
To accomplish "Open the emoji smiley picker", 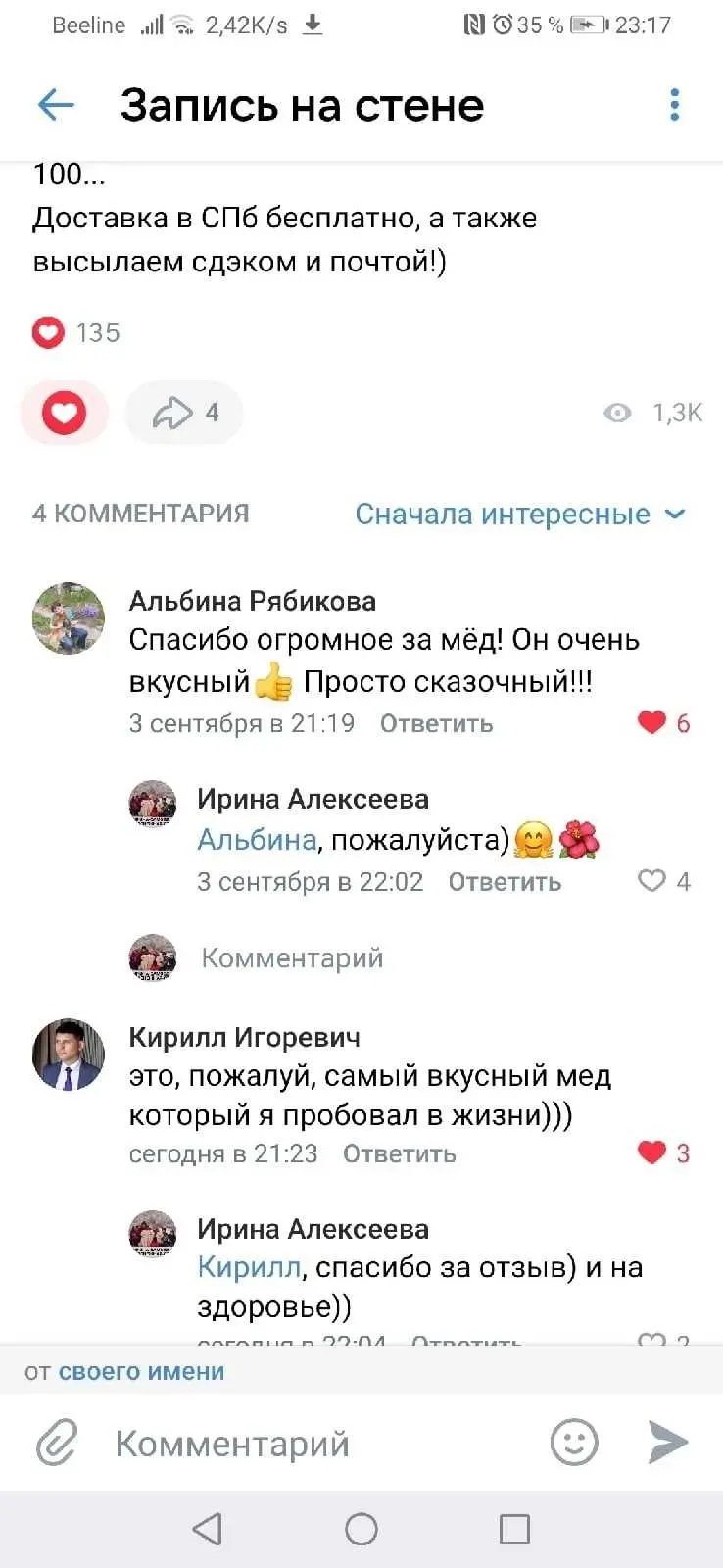I will pos(574,1443).
